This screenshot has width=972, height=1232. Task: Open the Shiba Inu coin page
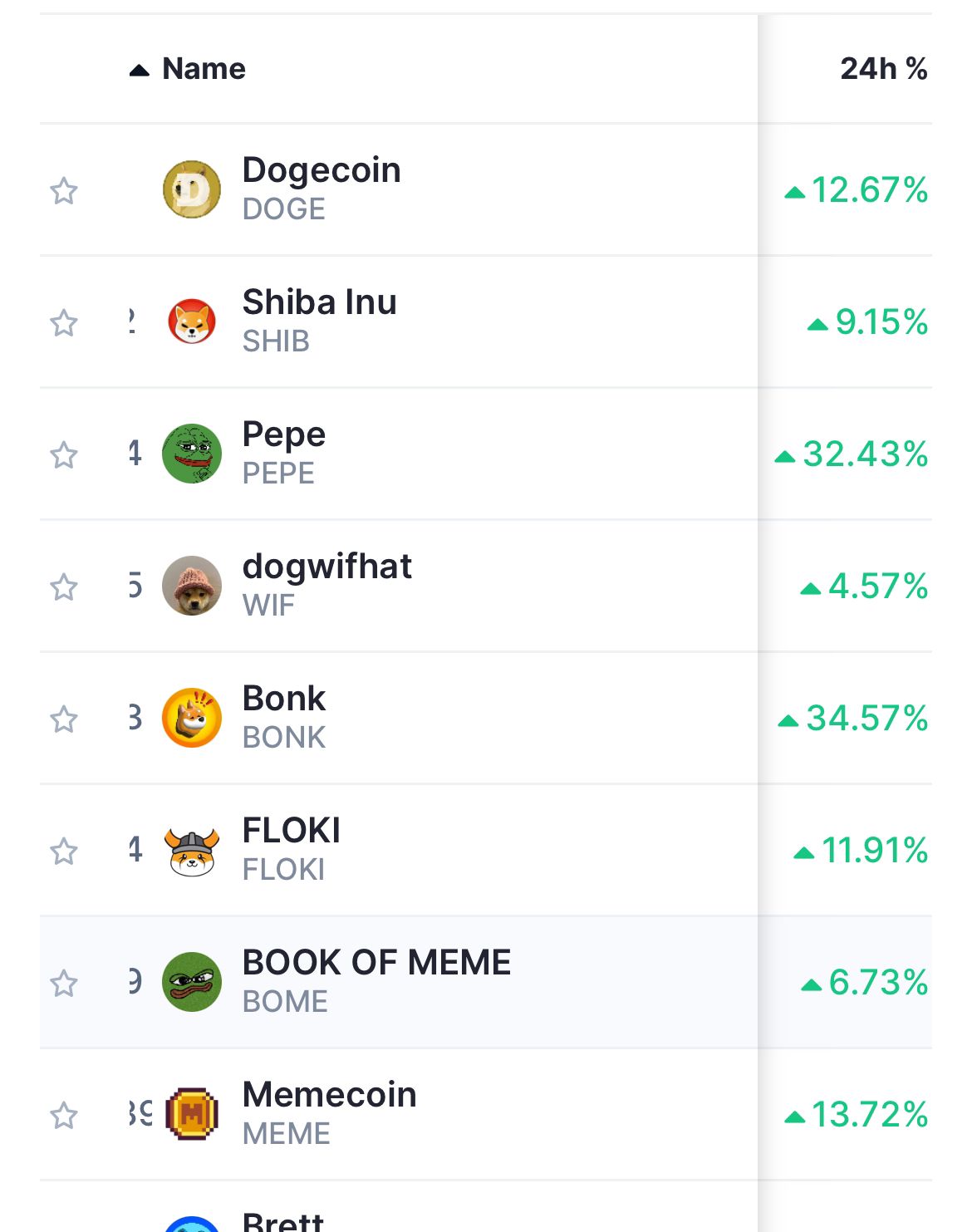[x=319, y=302]
